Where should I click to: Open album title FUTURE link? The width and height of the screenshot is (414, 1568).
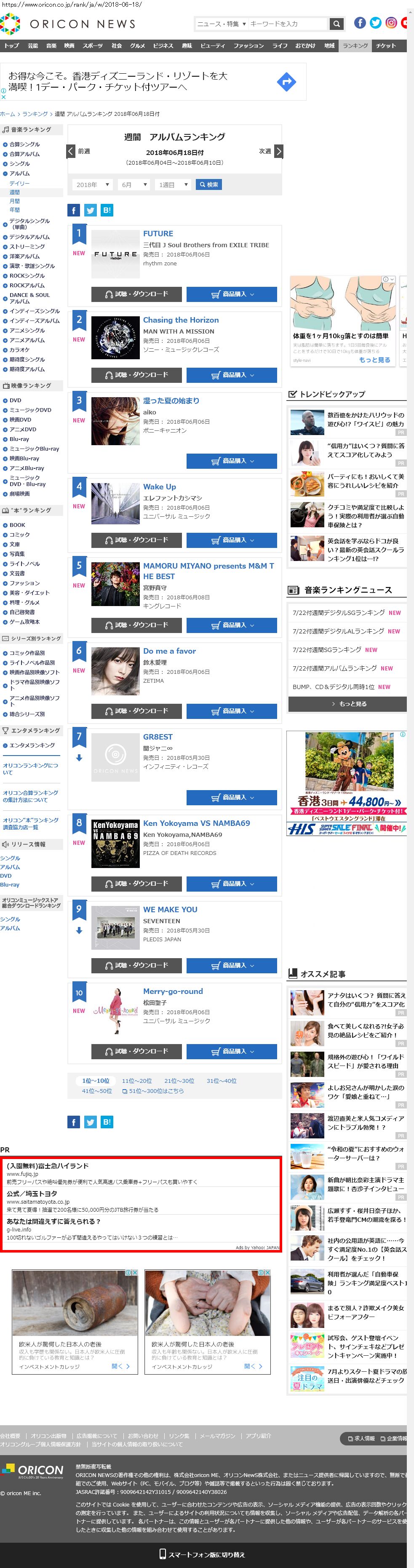coord(158,234)
